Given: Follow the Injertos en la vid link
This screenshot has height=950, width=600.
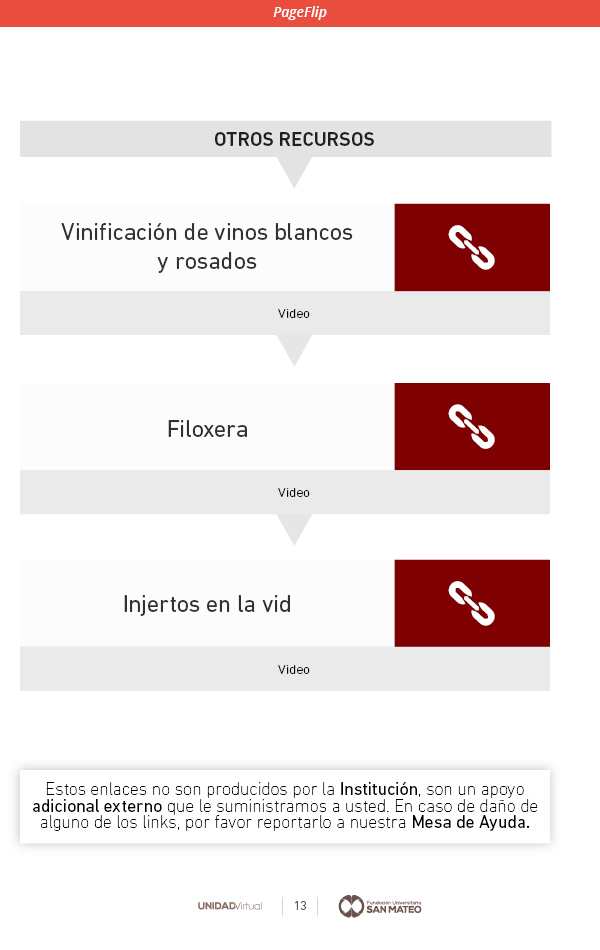Looking at the screenshot, I should pyautogui.click(x=472, y=604).
